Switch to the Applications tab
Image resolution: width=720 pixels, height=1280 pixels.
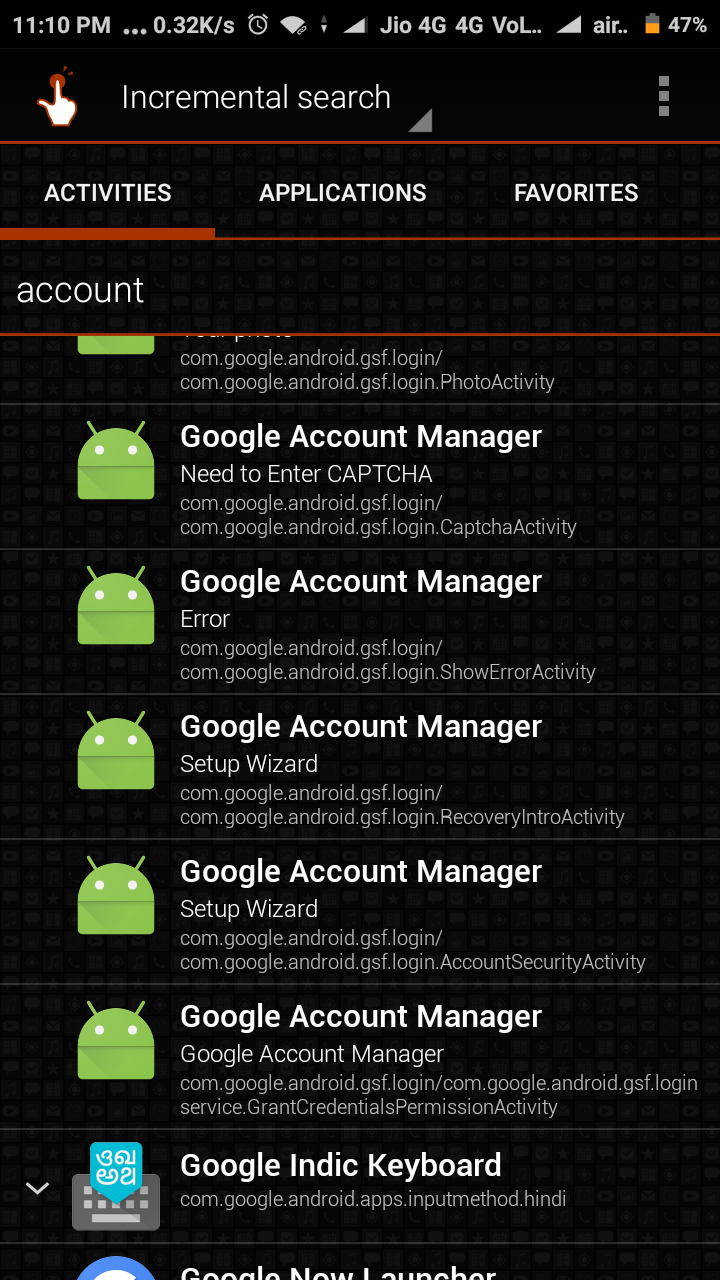pos(343,193)
